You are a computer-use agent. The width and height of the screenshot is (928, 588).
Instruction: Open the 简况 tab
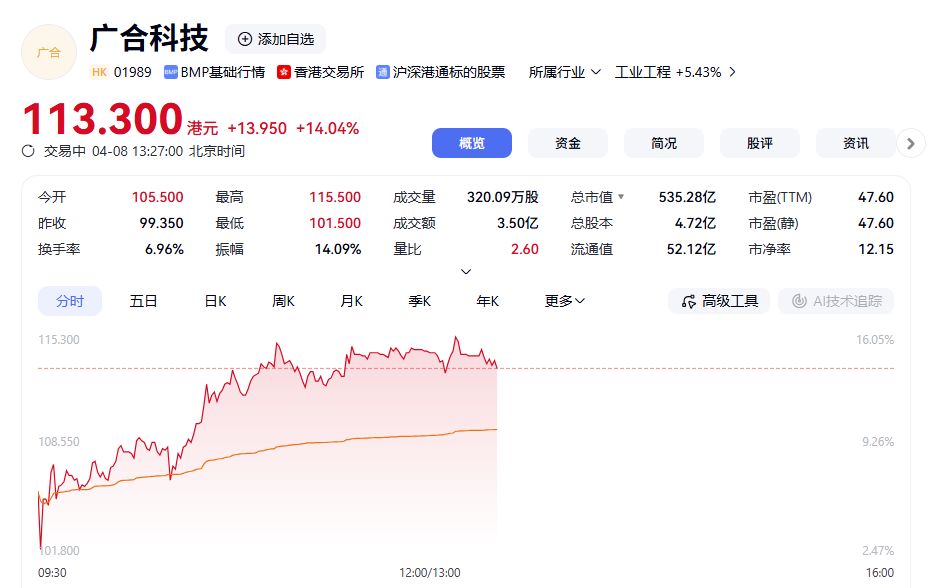[664, 143]
